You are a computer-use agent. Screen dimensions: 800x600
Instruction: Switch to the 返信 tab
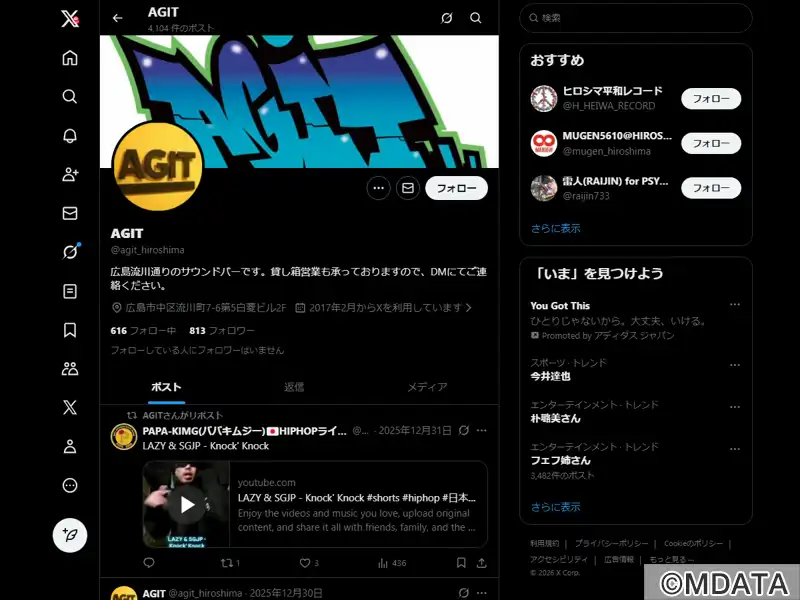(x=294, y=387)
